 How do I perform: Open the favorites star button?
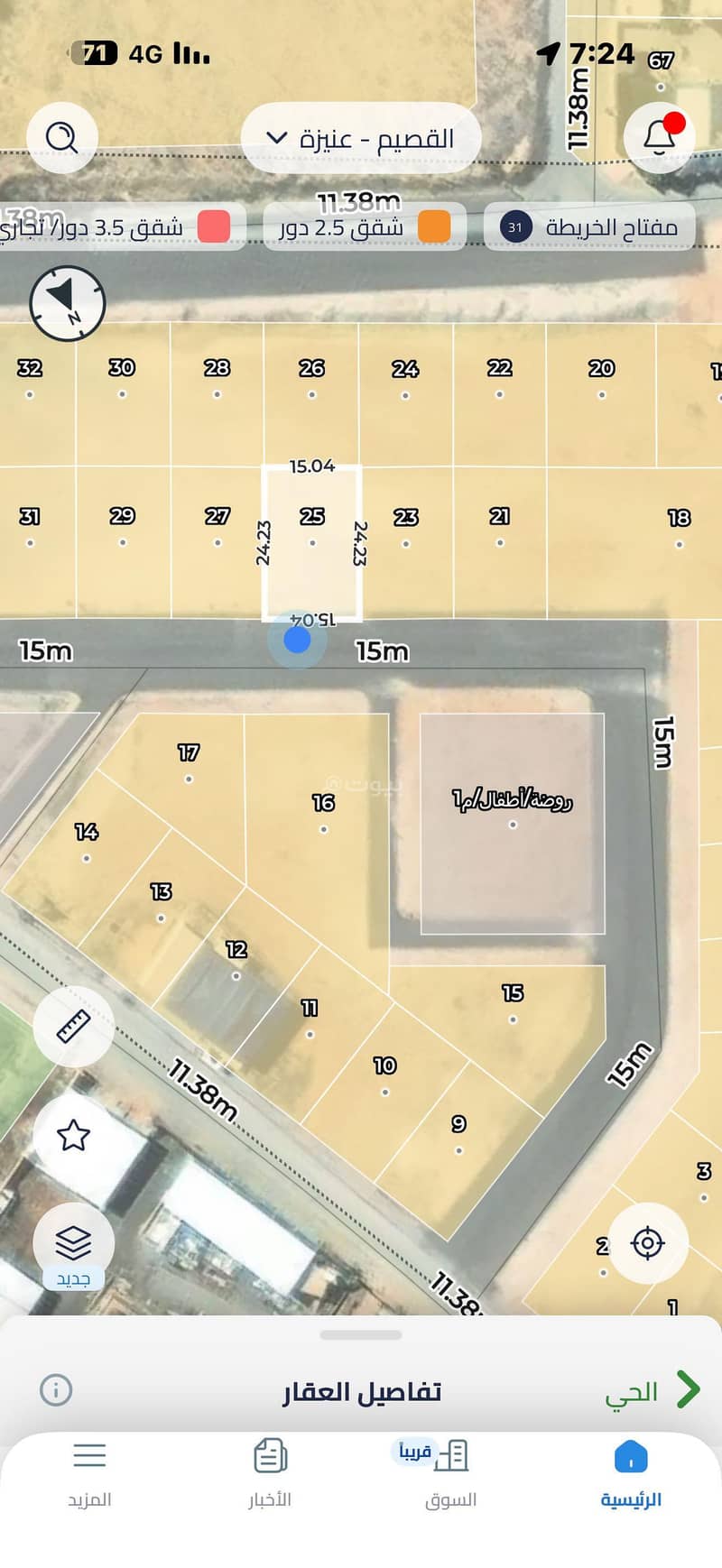point(73,1135)
